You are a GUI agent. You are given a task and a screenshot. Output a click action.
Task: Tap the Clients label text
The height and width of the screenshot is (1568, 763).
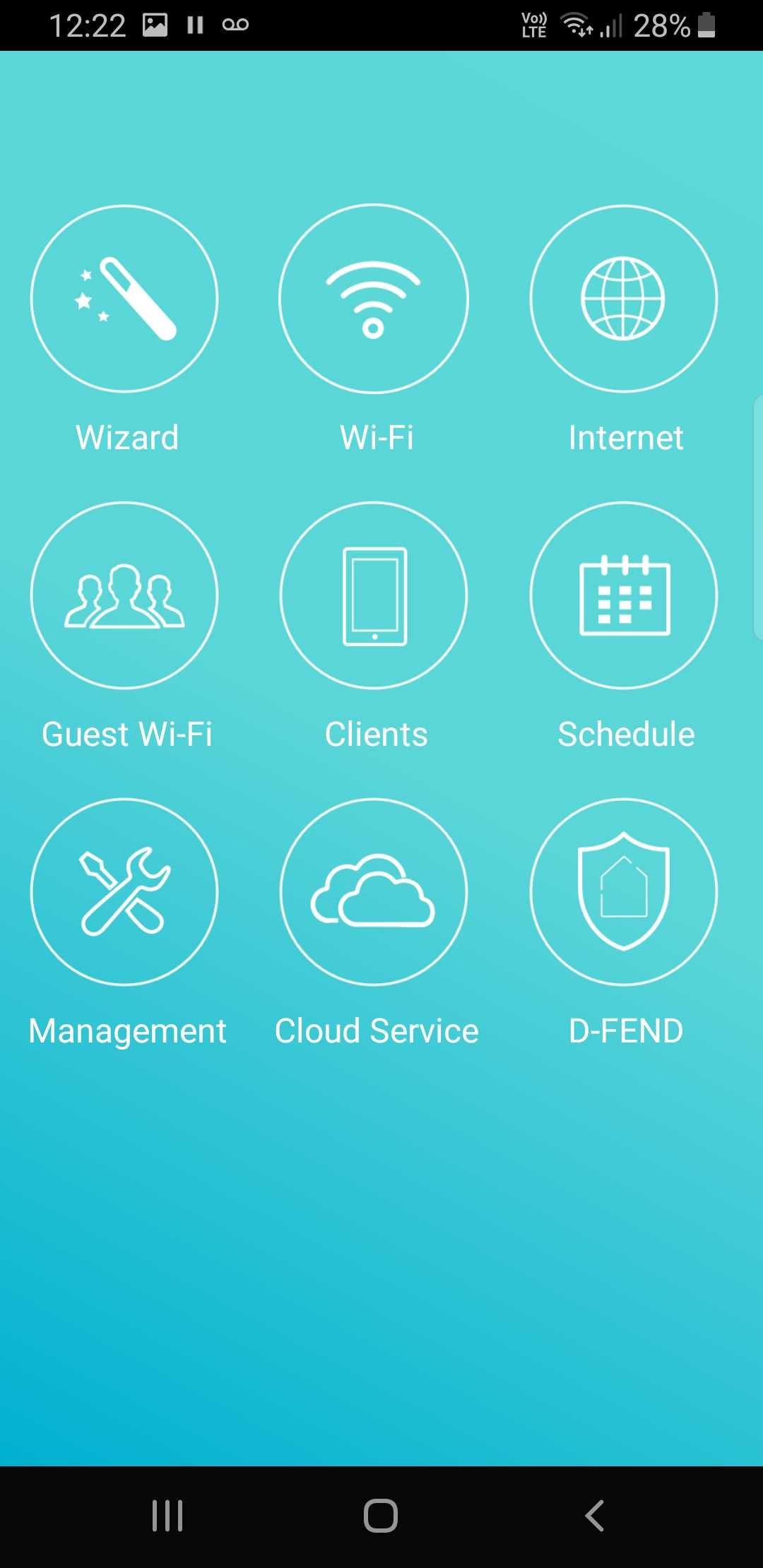point(376,733)
